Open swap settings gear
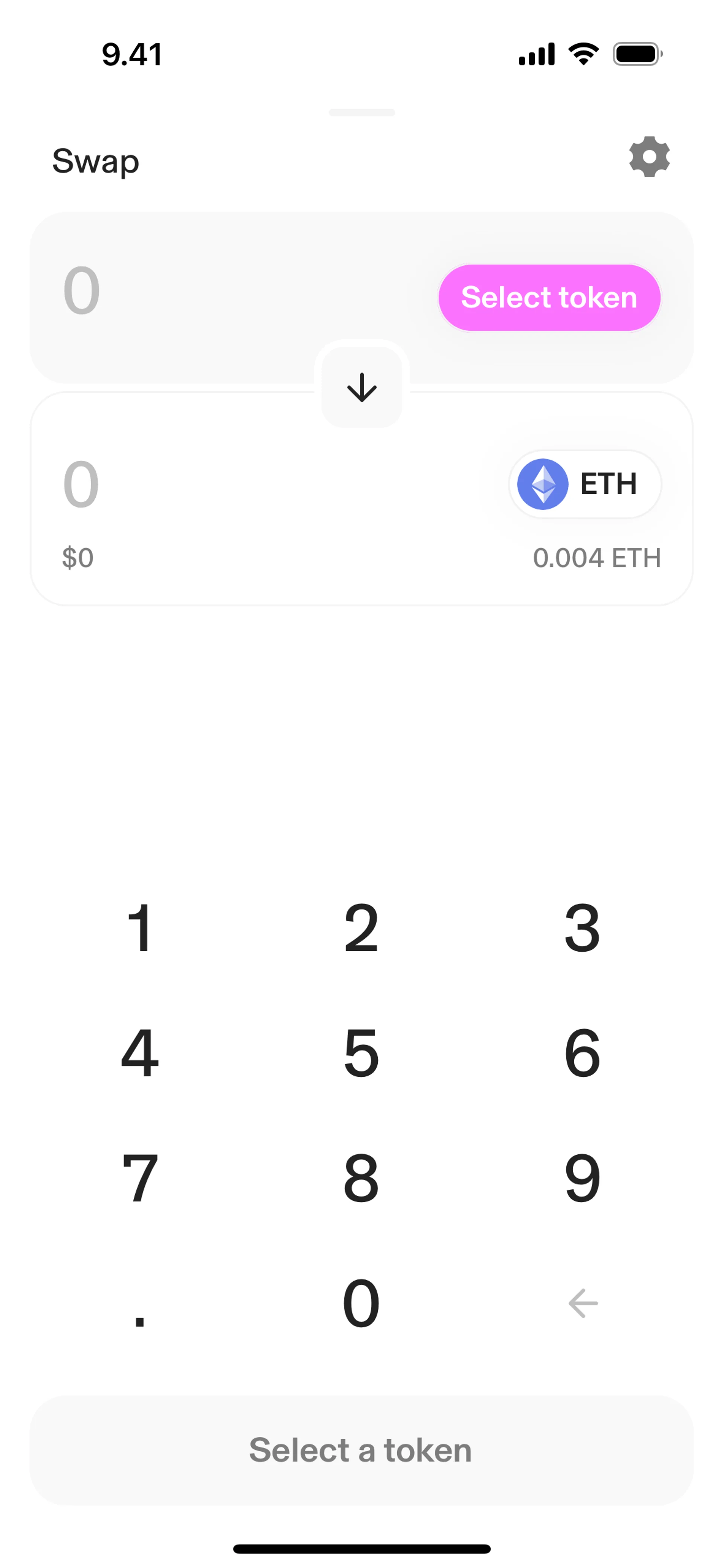Screen dimensions: 723x1568 (x=649, y=157)
